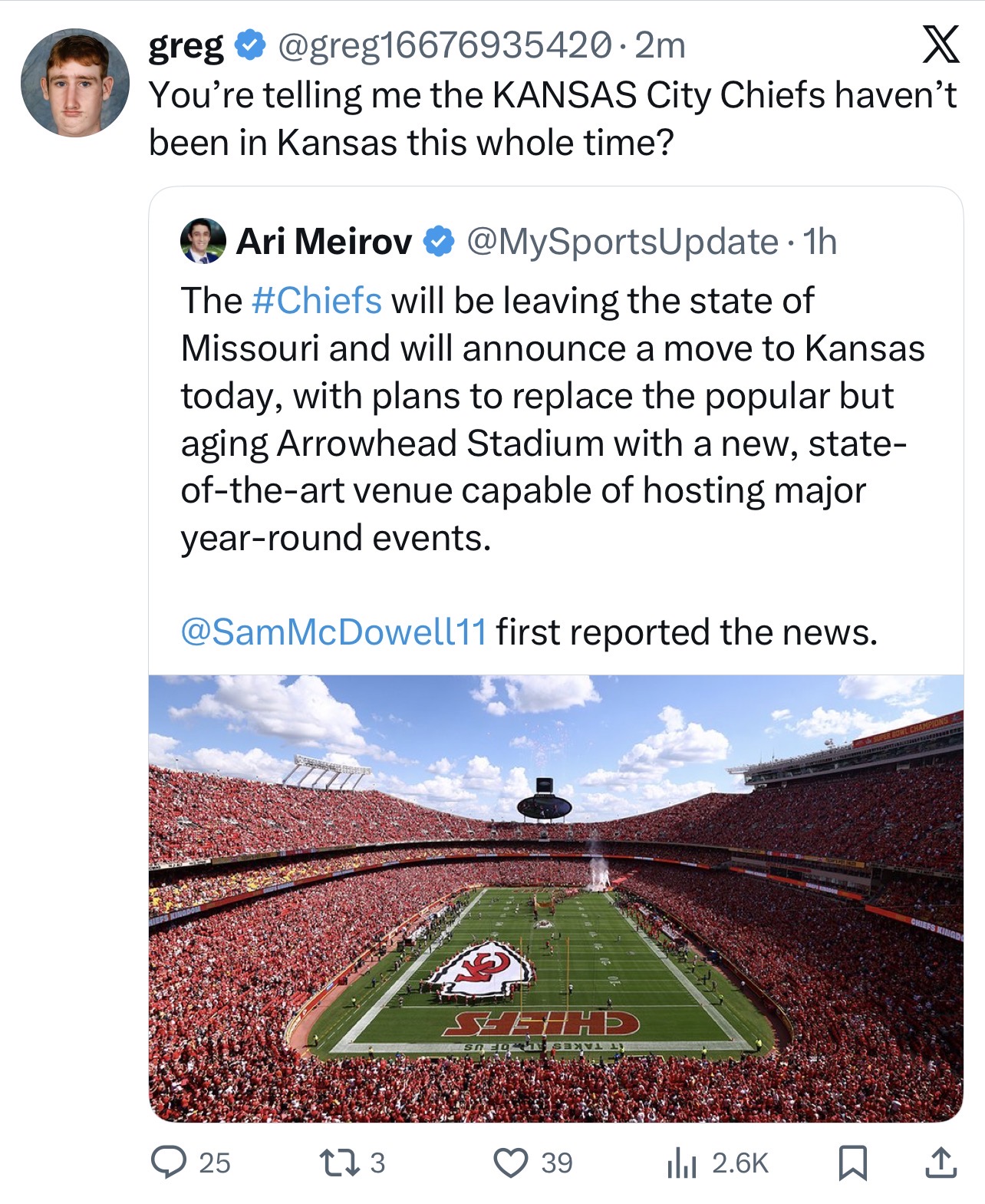Bookmark greg's post
Image resolution: width=985 pixels, height=1204 pixels.
(x=852, y=1162)
